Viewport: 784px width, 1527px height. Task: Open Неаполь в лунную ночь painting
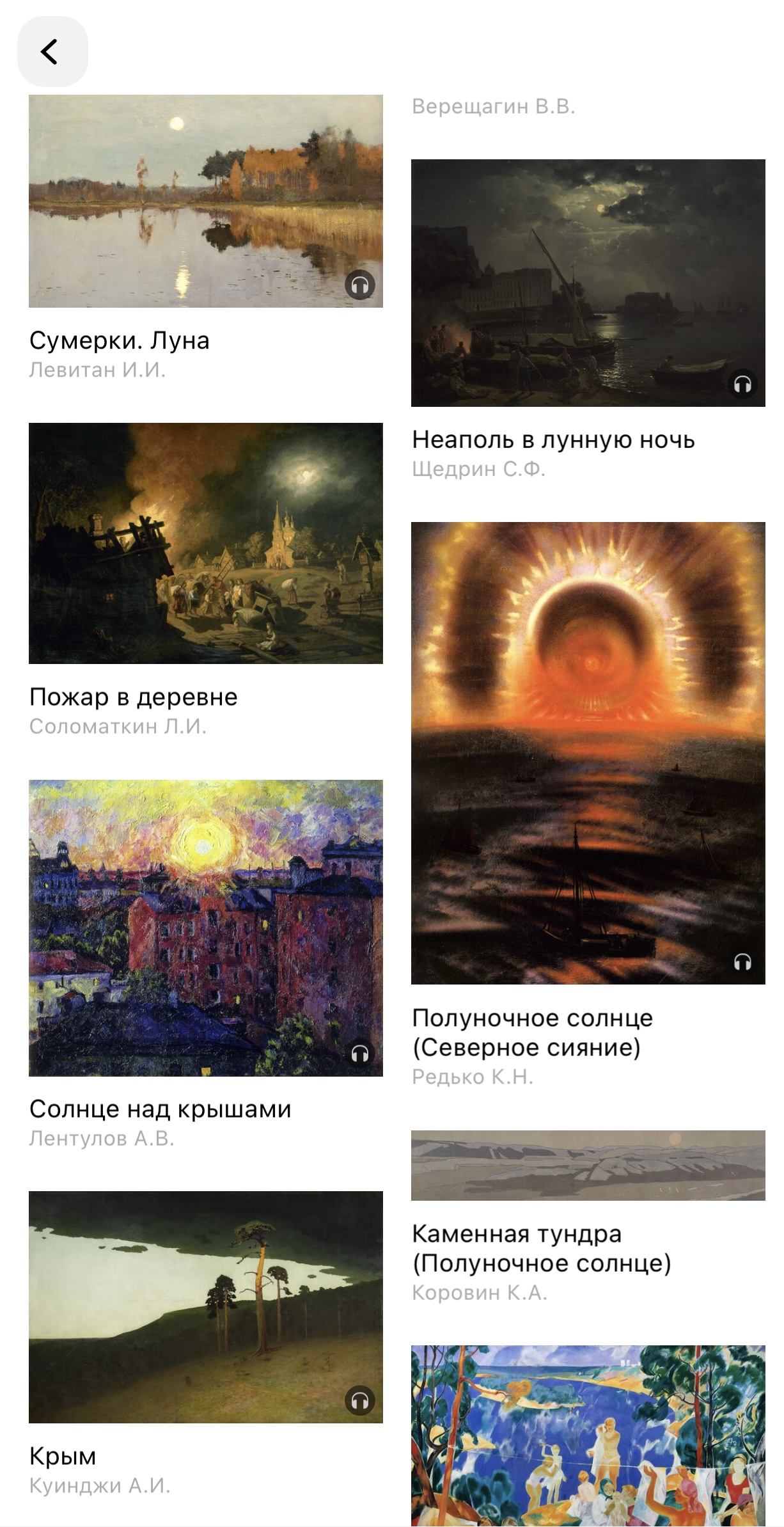[588, 282]
